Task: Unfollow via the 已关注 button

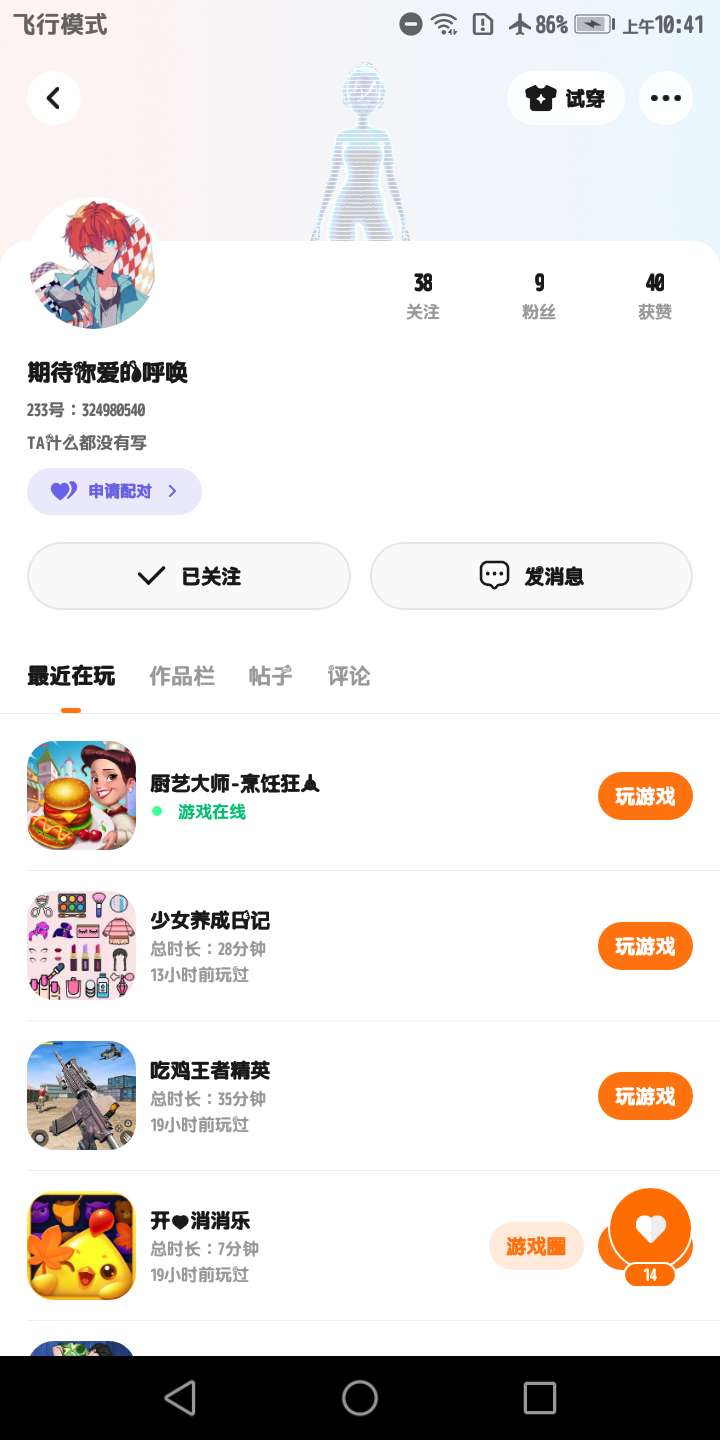Action: pyautogui.click(x=189, y=576)
